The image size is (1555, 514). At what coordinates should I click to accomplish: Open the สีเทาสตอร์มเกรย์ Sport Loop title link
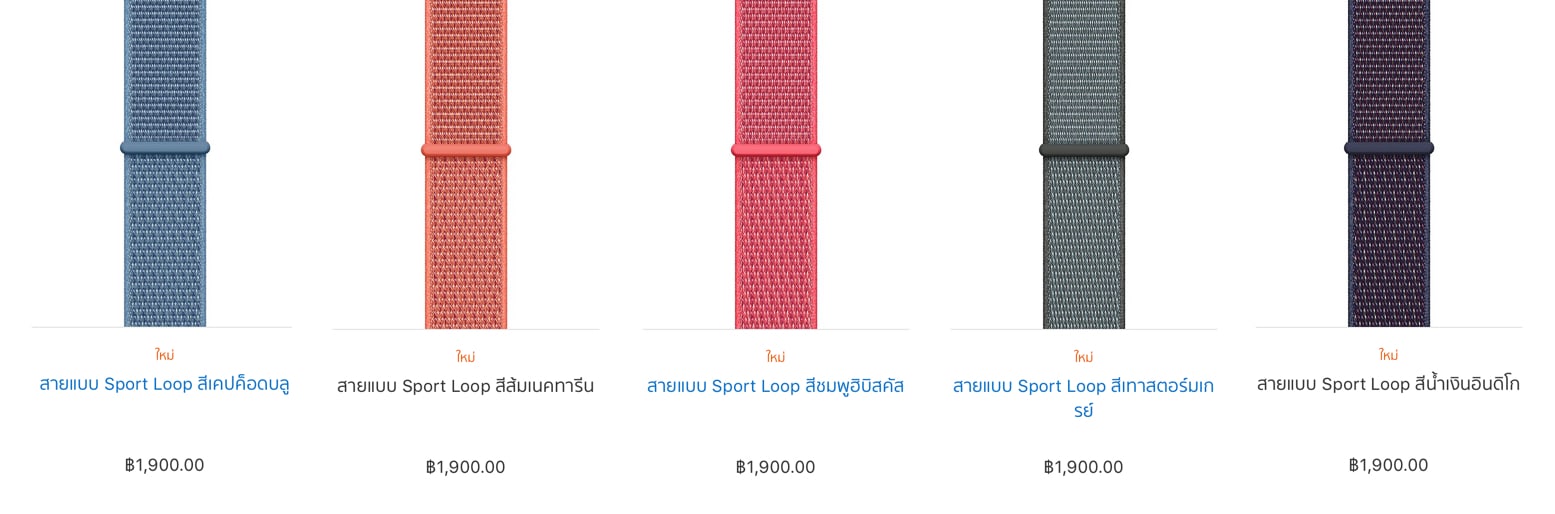pyautogui.click(x=1083, y=398)
